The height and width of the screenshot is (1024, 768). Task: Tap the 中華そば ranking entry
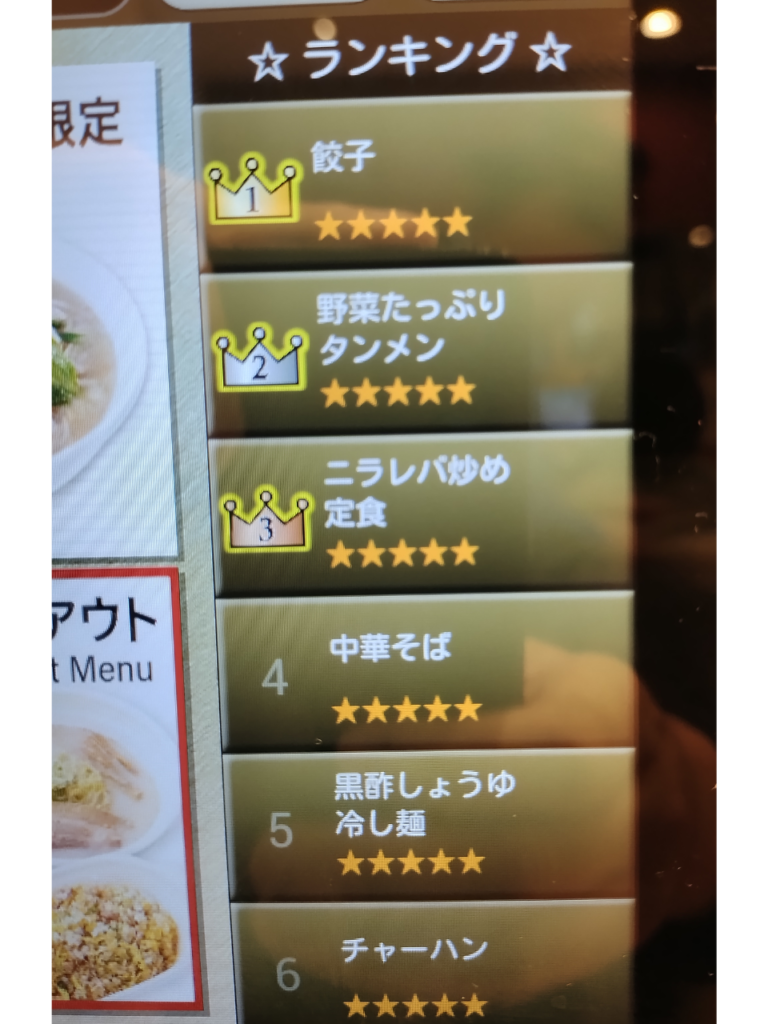click(x=426, y=672)
